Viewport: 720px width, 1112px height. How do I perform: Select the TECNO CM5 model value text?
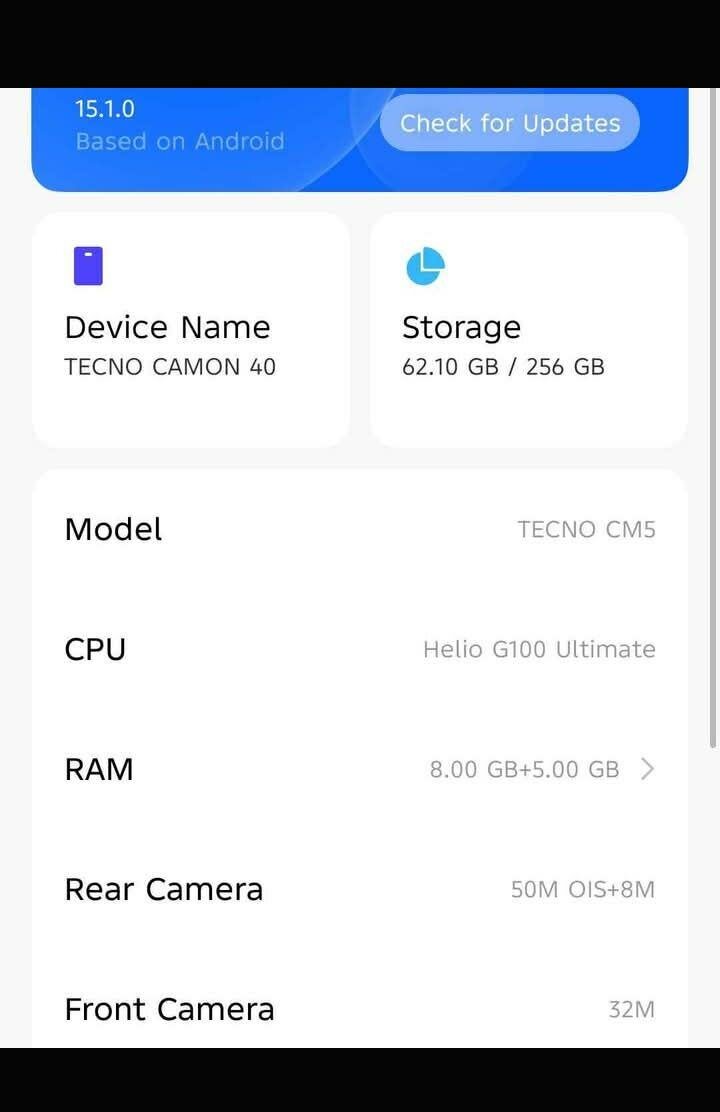pyautogui.click(x=587, y=529)
